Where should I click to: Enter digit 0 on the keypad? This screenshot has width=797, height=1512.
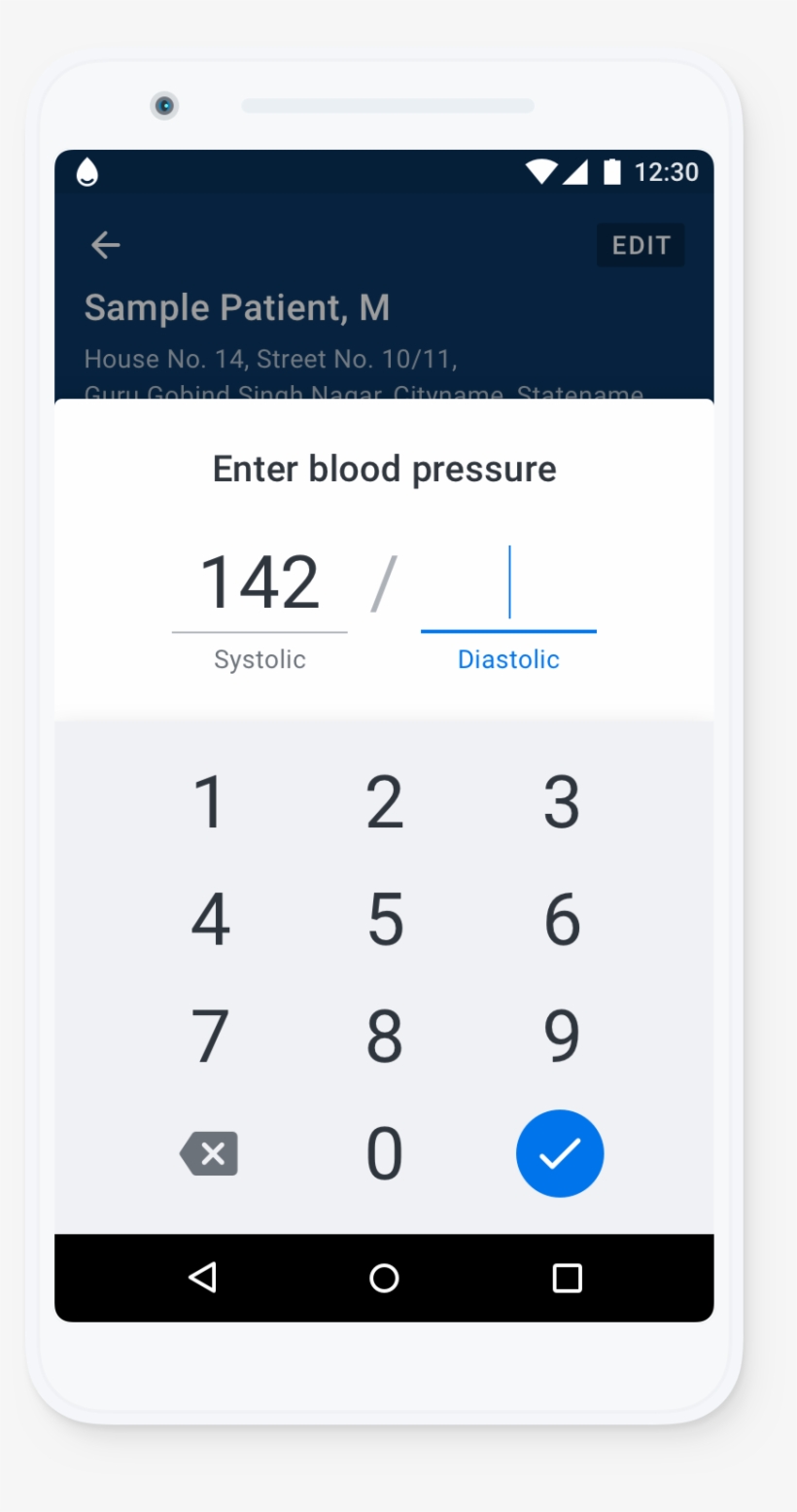coord(385,1154)
